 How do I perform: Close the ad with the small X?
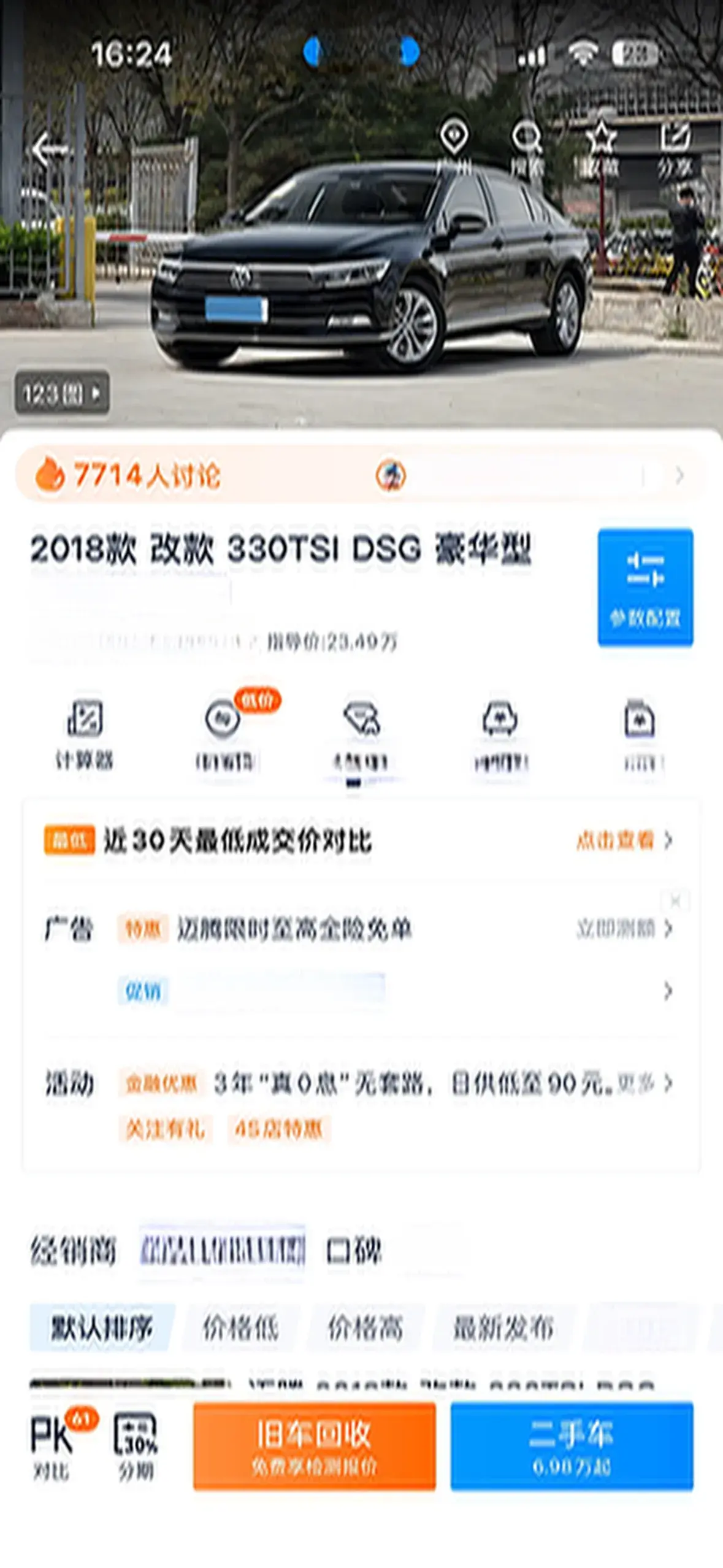[x=675, y=901]
